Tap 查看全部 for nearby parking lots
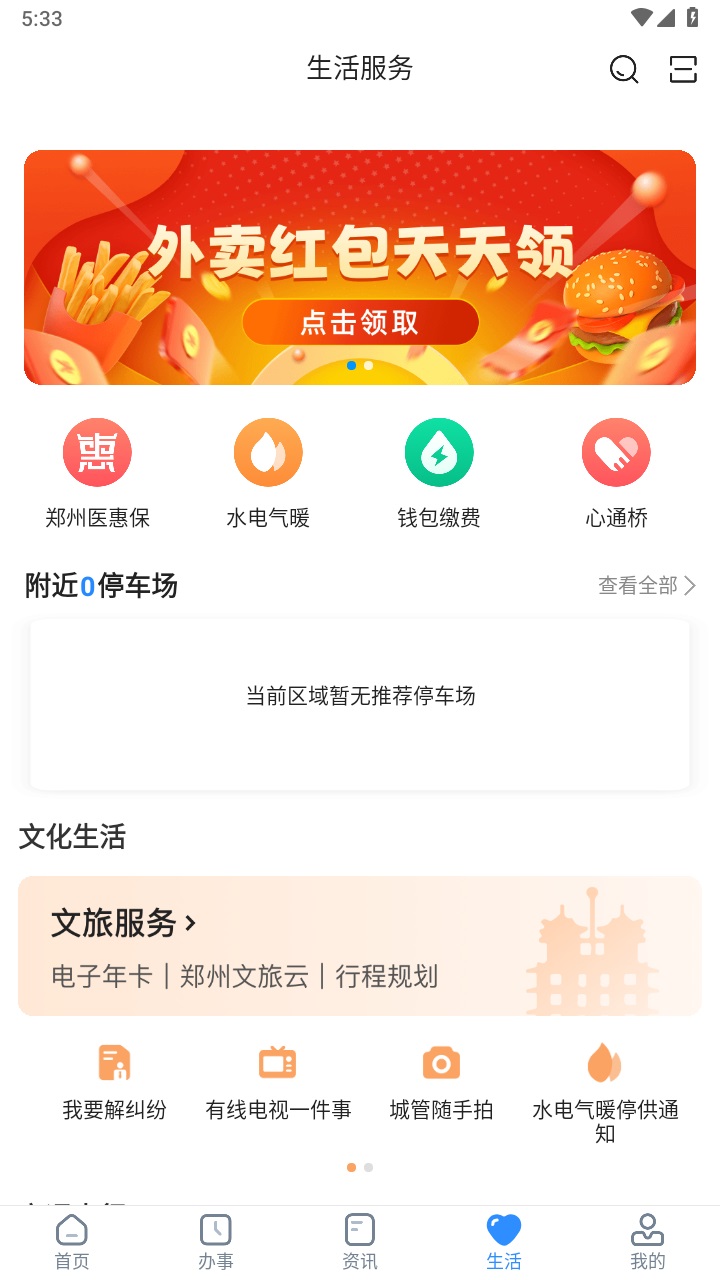The height and width of the screenshot is (1280, 720). pos(646,586)
